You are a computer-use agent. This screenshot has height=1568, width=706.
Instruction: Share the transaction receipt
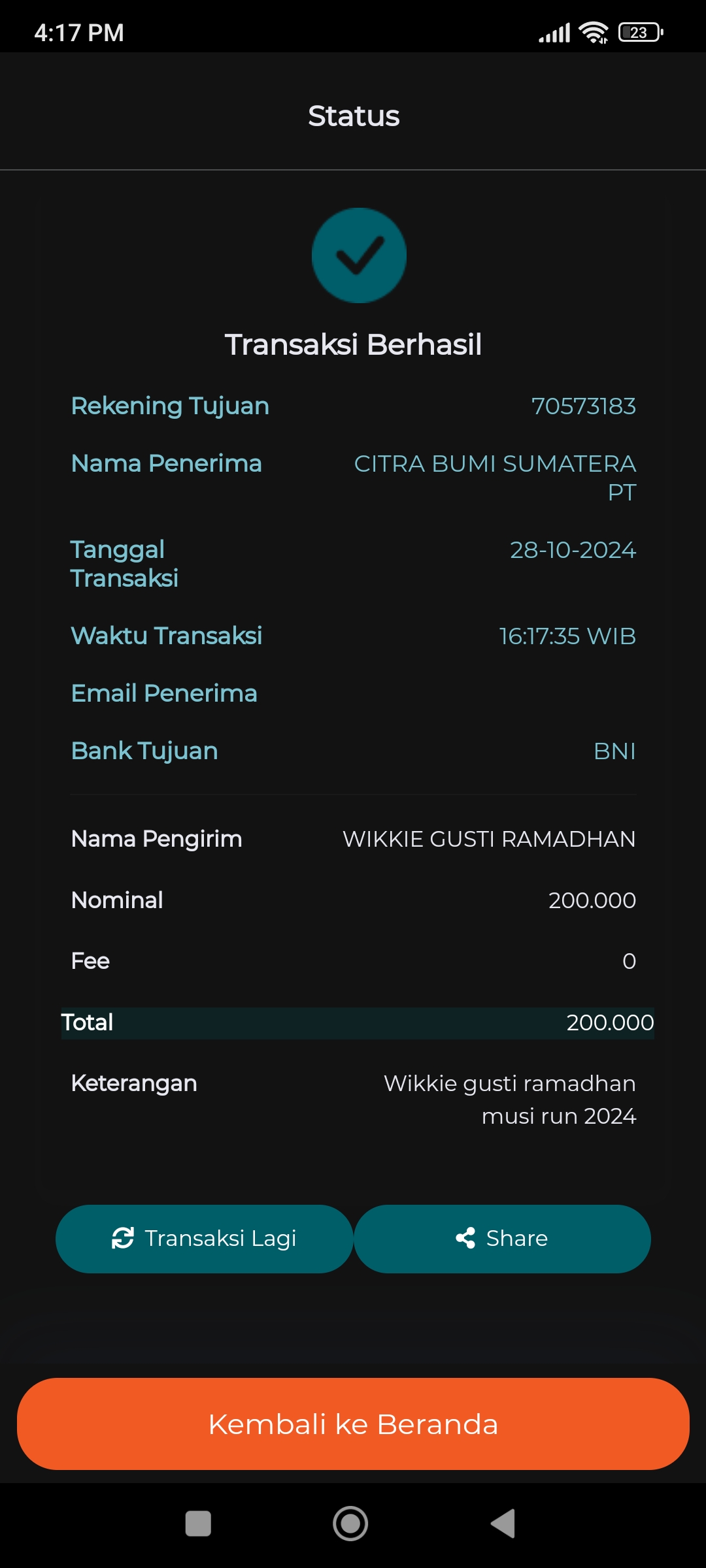tap(502, 1239)
